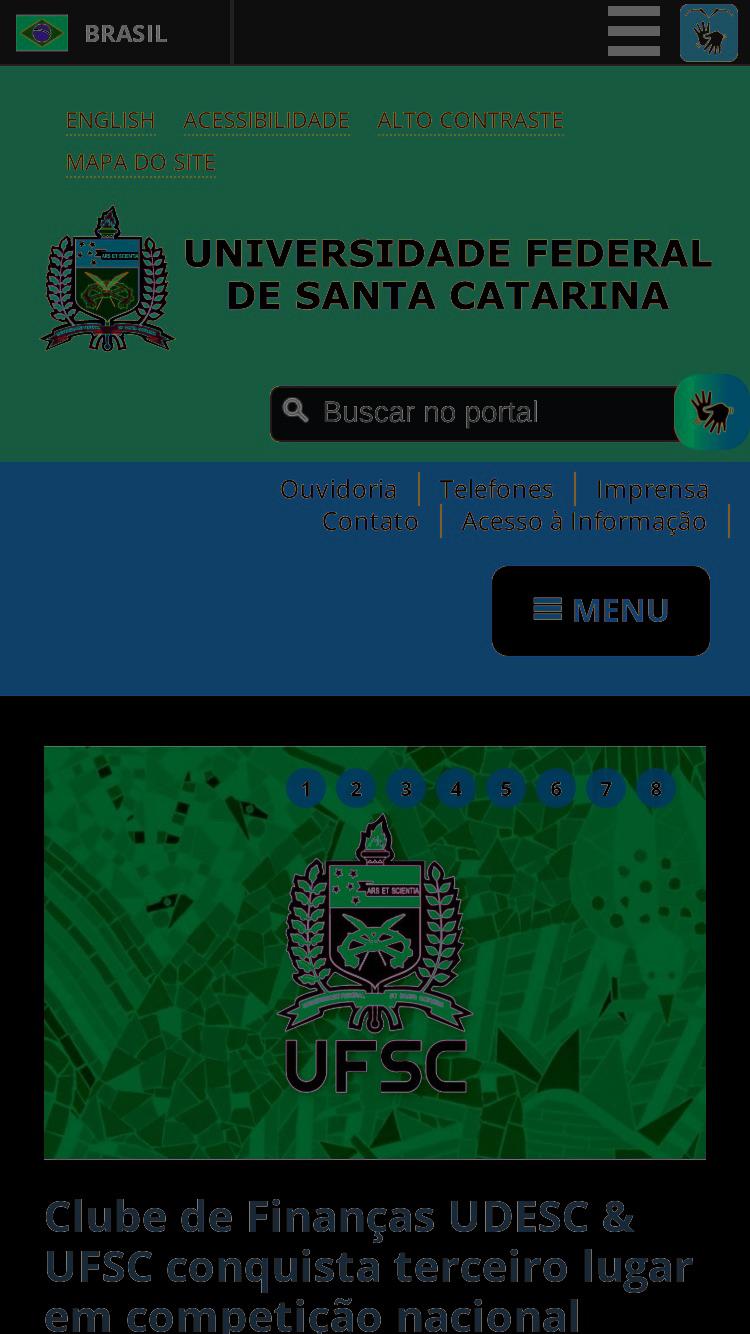Open the Contato link
Viewport: 750px width, 1334px height.
point(370,521)
